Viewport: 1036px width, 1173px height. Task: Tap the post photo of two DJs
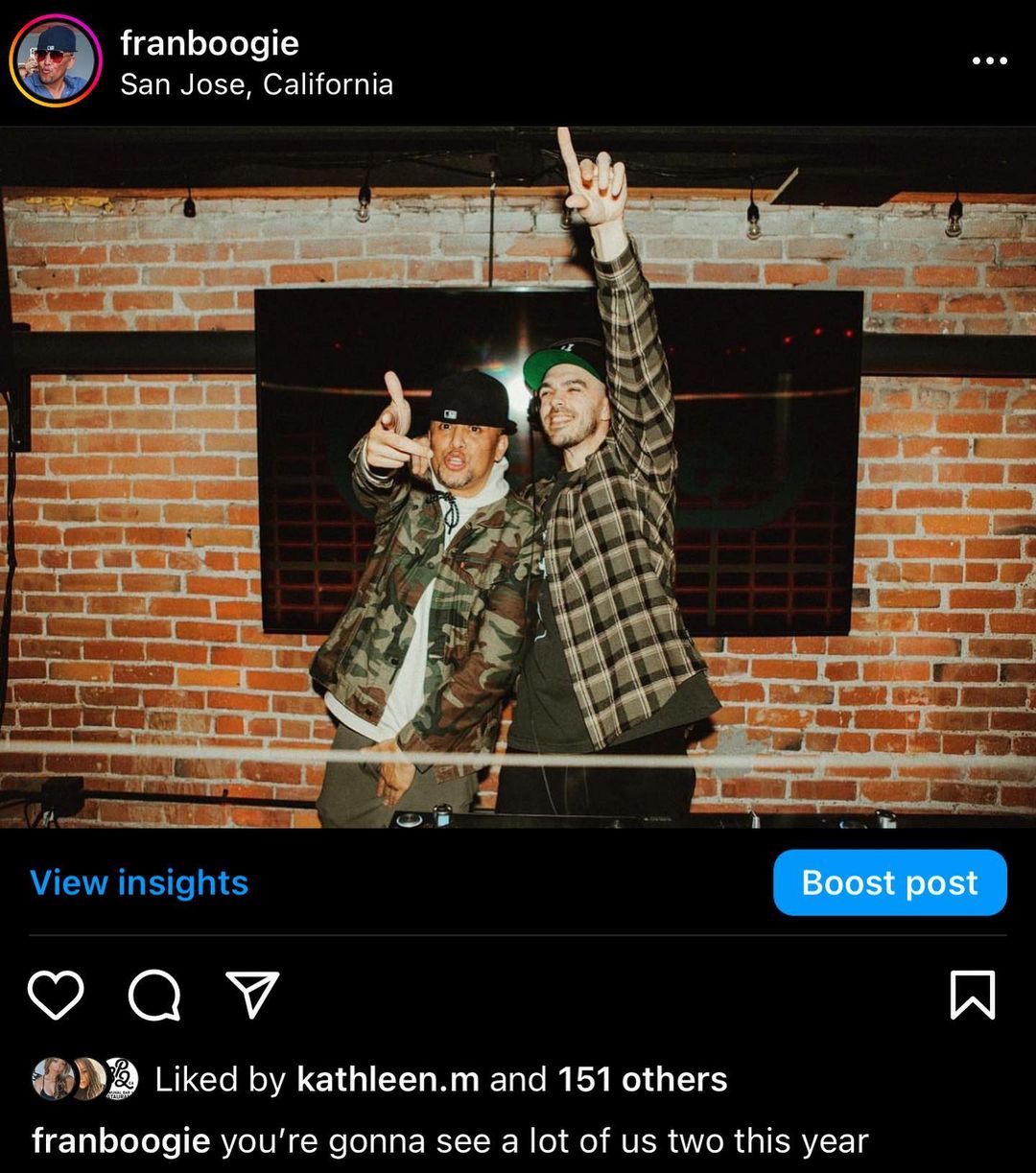click(x=518, y=480)
